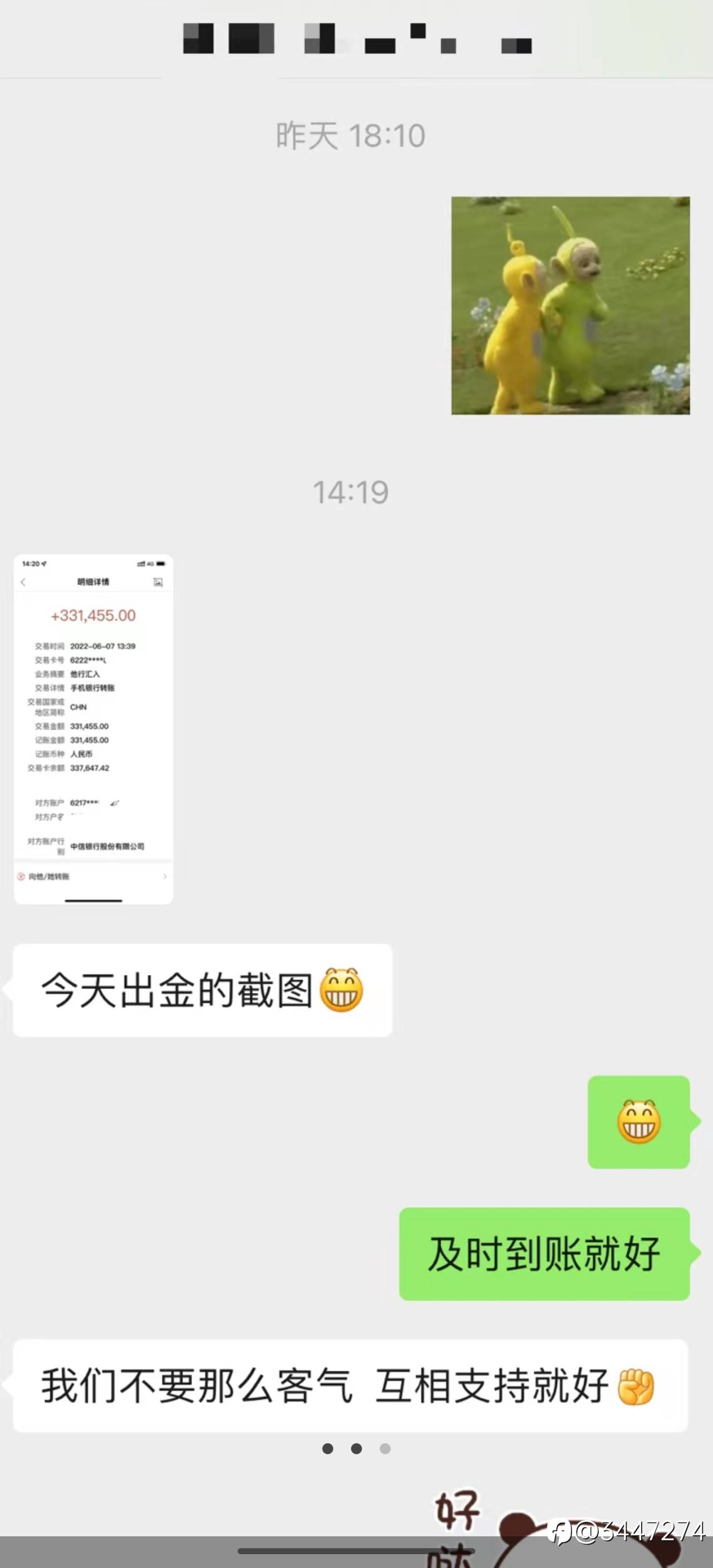Open the bank transfer screenshot image
Screen dimensions: 713x1568
coord(94,729)
